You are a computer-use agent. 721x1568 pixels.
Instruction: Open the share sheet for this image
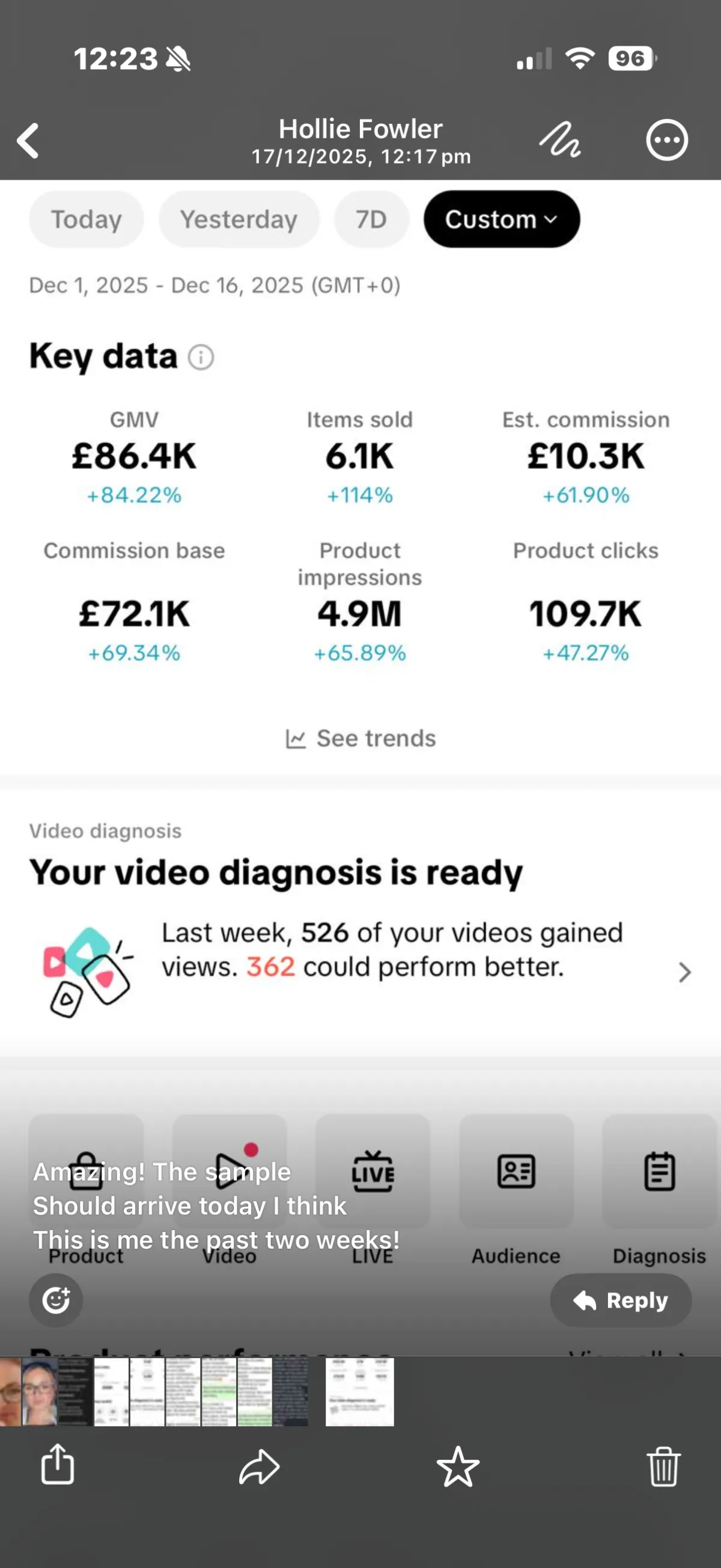coord(58,1465)
